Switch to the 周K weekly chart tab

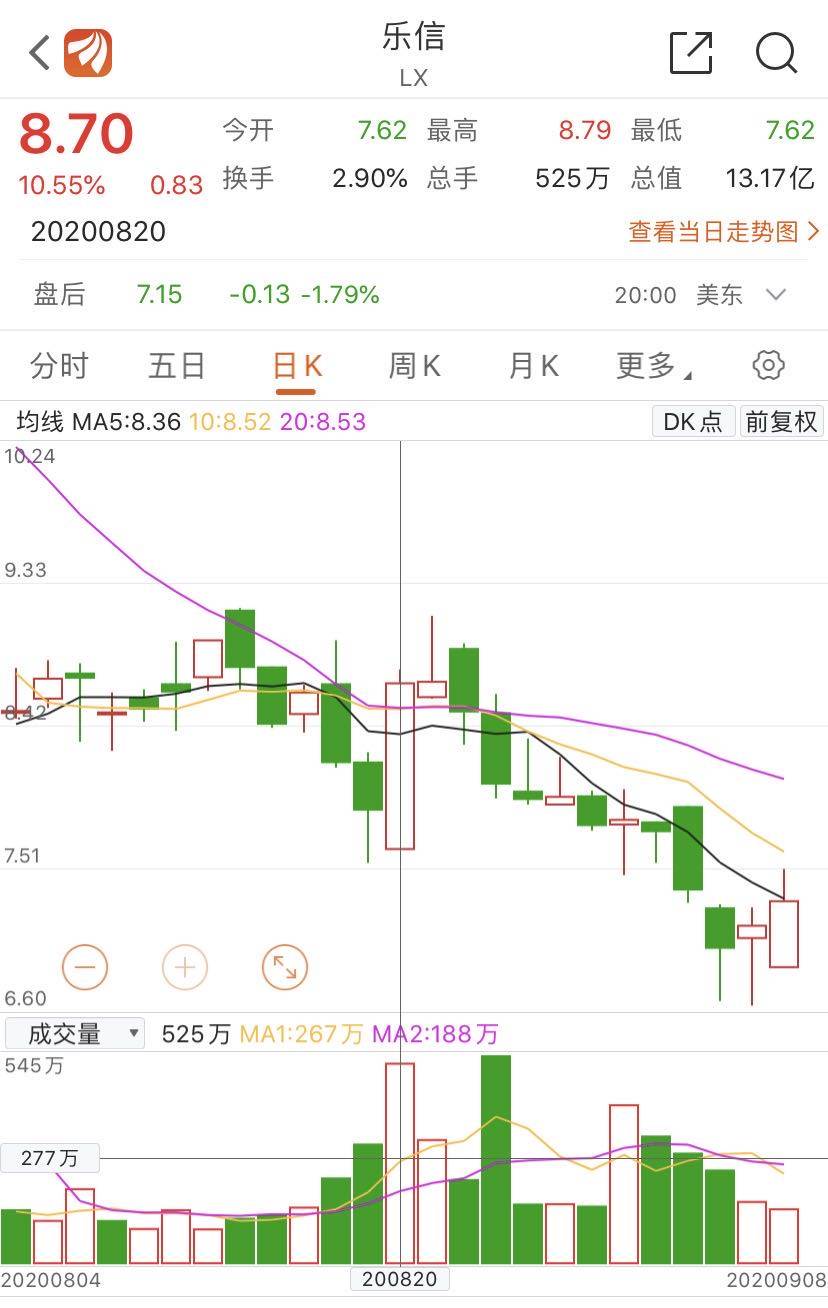(412, 365)
